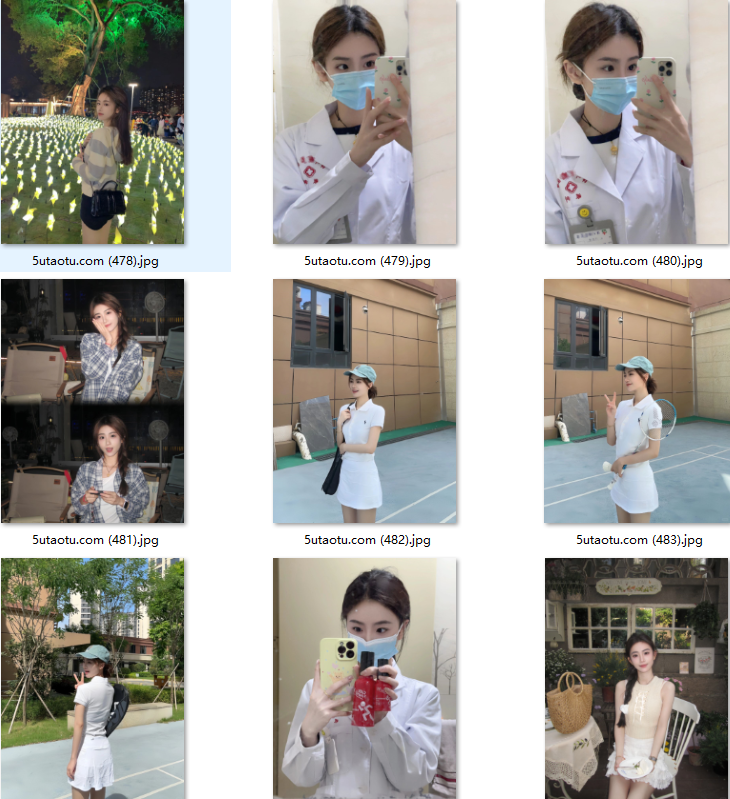Choose the 5utaotu.com (483).jpg image

pyautogui.click(x=636, y=400)
